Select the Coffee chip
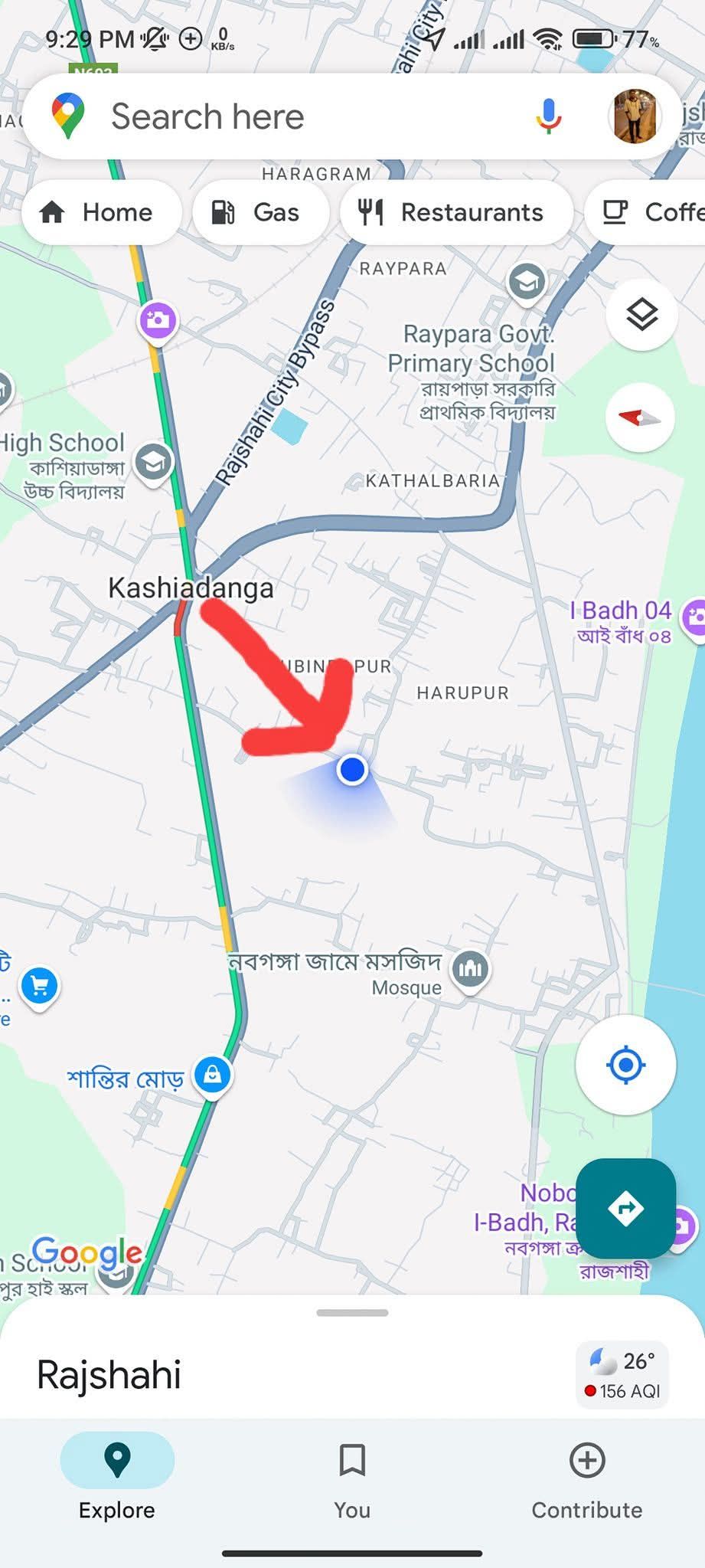 [x=651, y=212]
